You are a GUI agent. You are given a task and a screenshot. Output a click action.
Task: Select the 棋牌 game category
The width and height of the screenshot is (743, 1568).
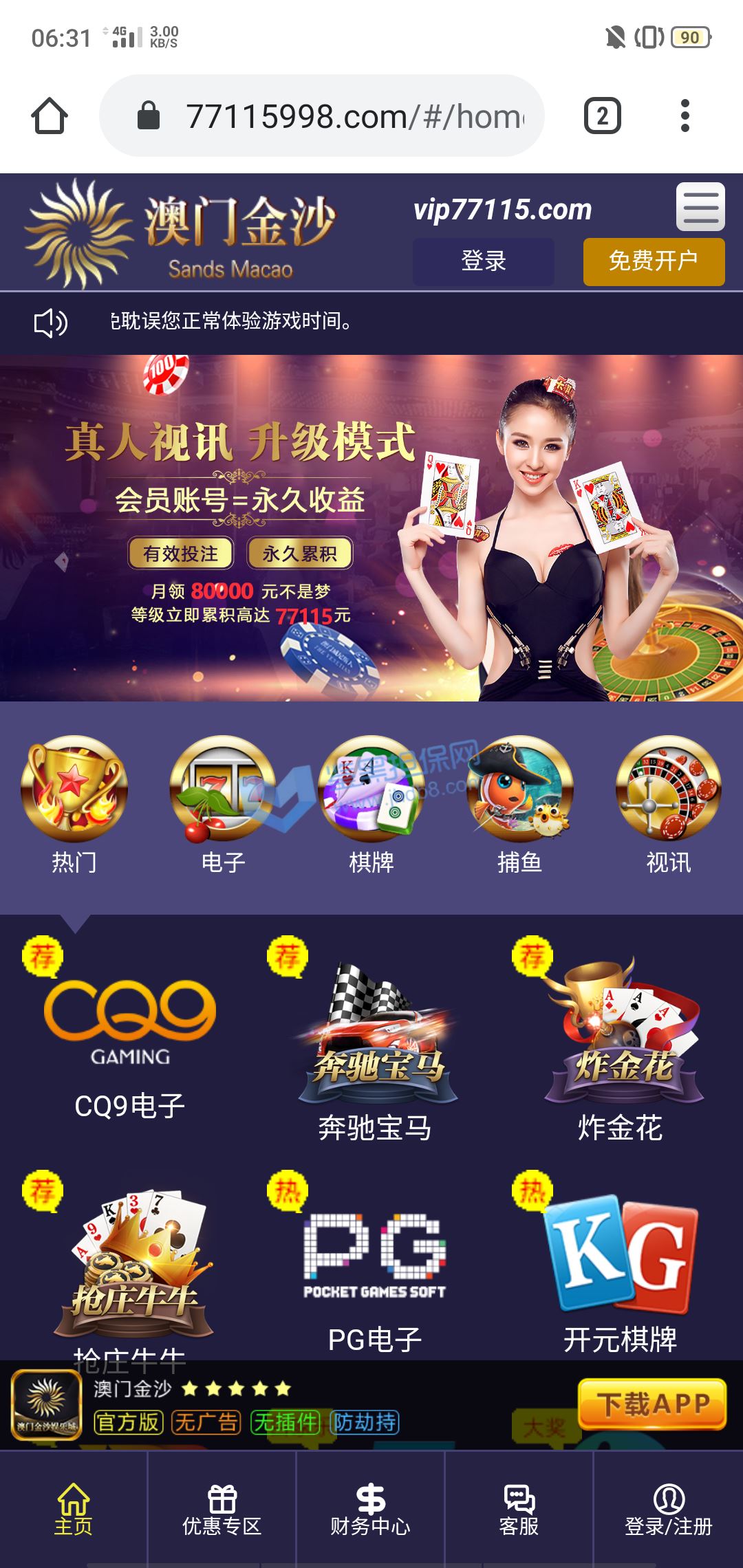point(371,805)
